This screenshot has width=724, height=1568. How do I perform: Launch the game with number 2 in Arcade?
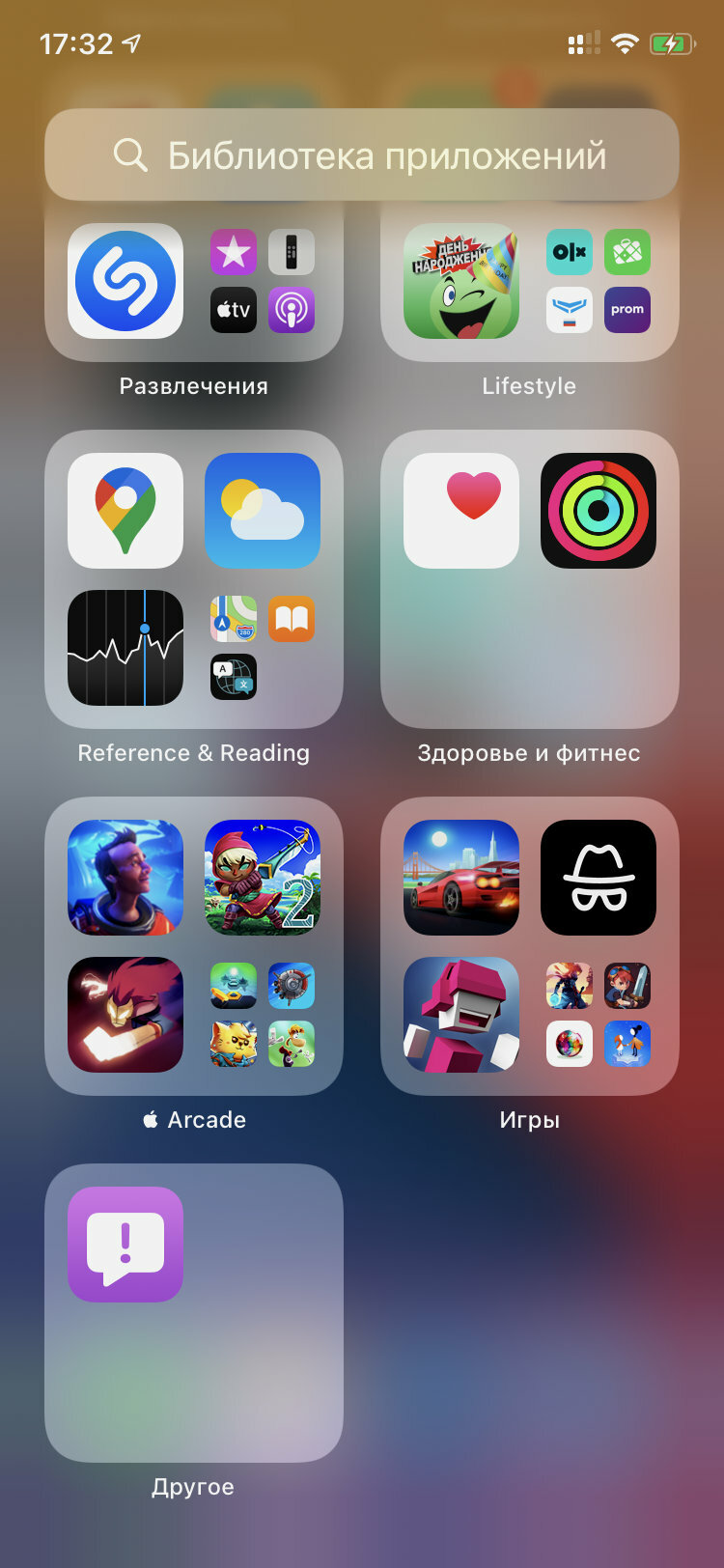[x=263, y=878]
